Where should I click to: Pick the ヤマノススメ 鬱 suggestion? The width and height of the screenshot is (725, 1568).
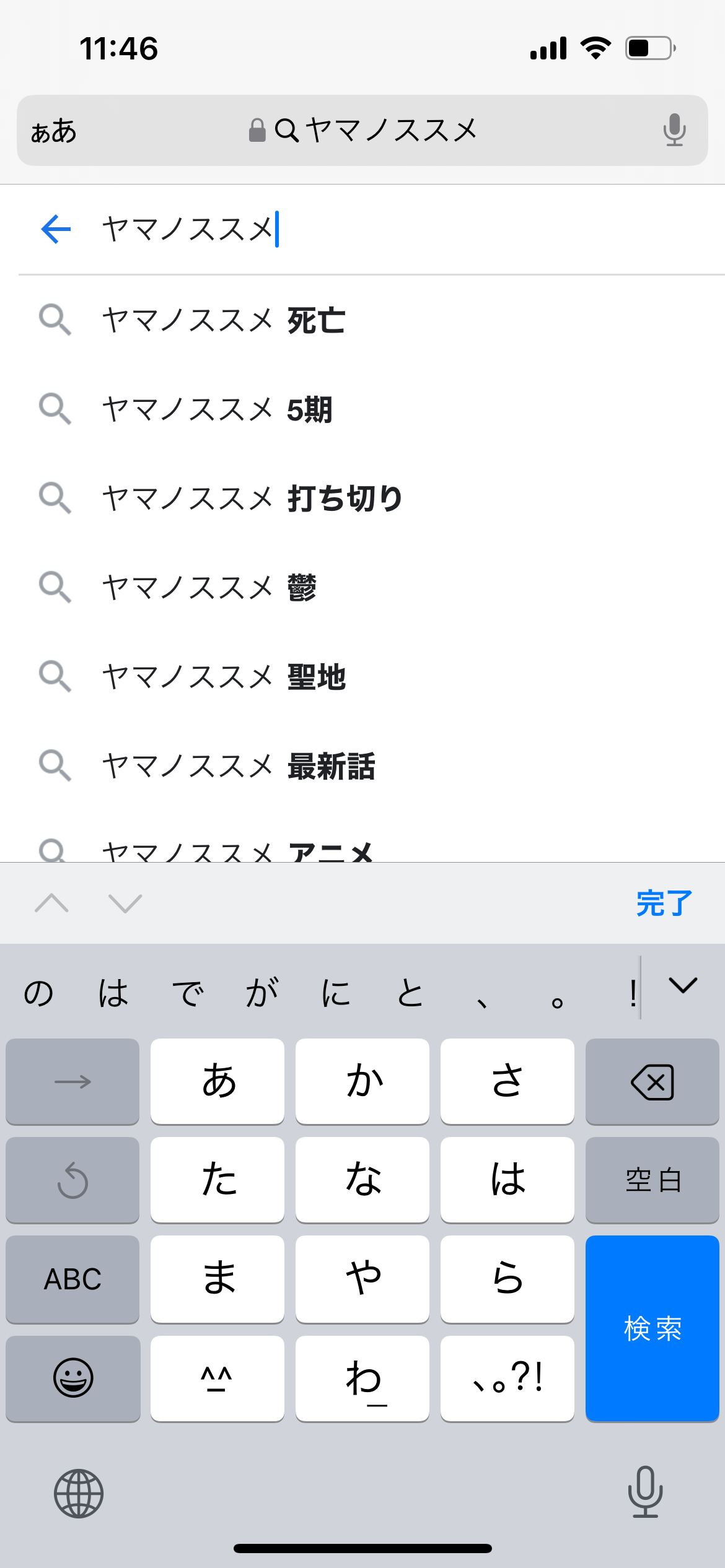209,588
